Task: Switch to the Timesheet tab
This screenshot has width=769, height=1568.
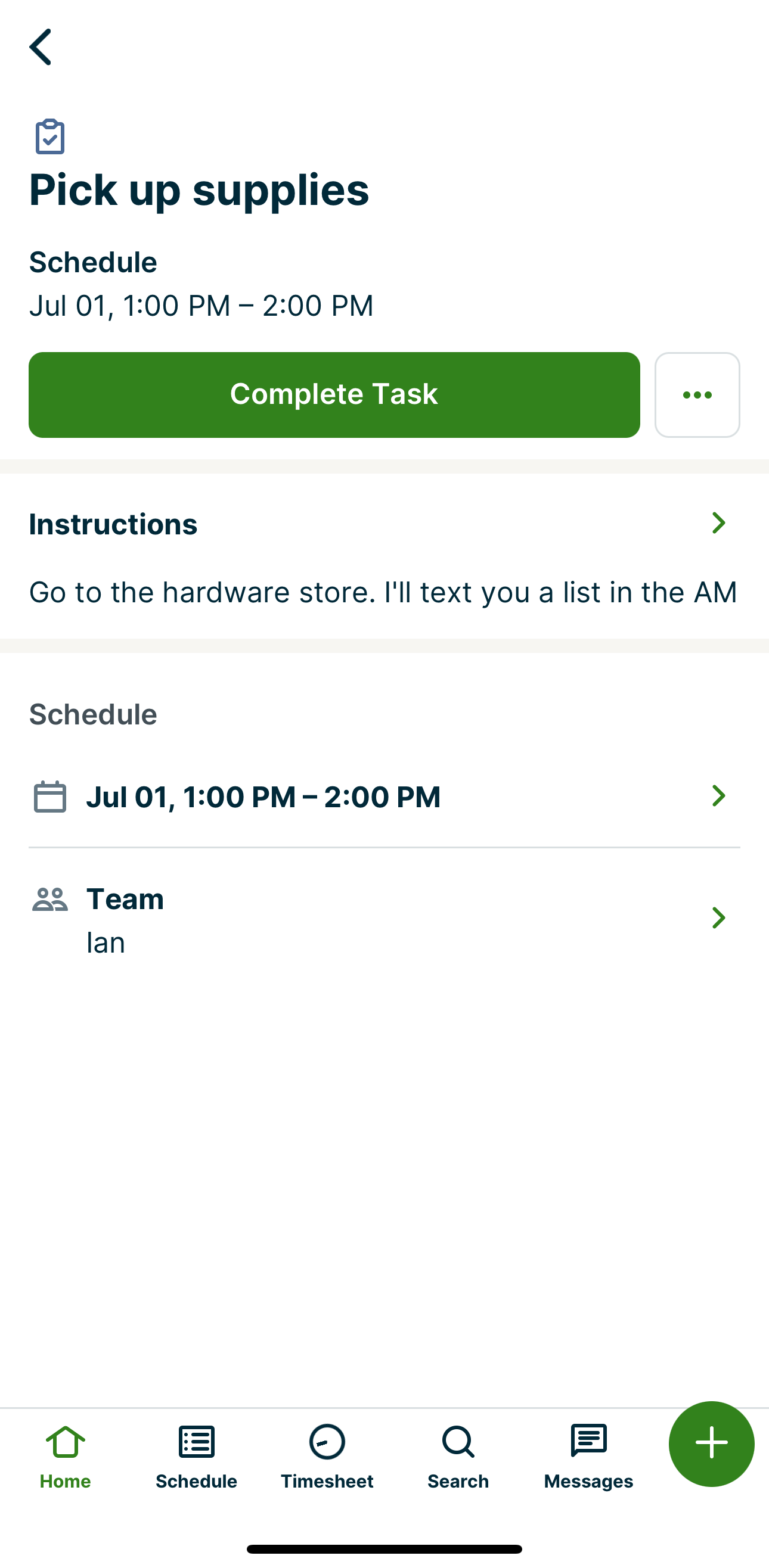Action: pos(327,1456)
